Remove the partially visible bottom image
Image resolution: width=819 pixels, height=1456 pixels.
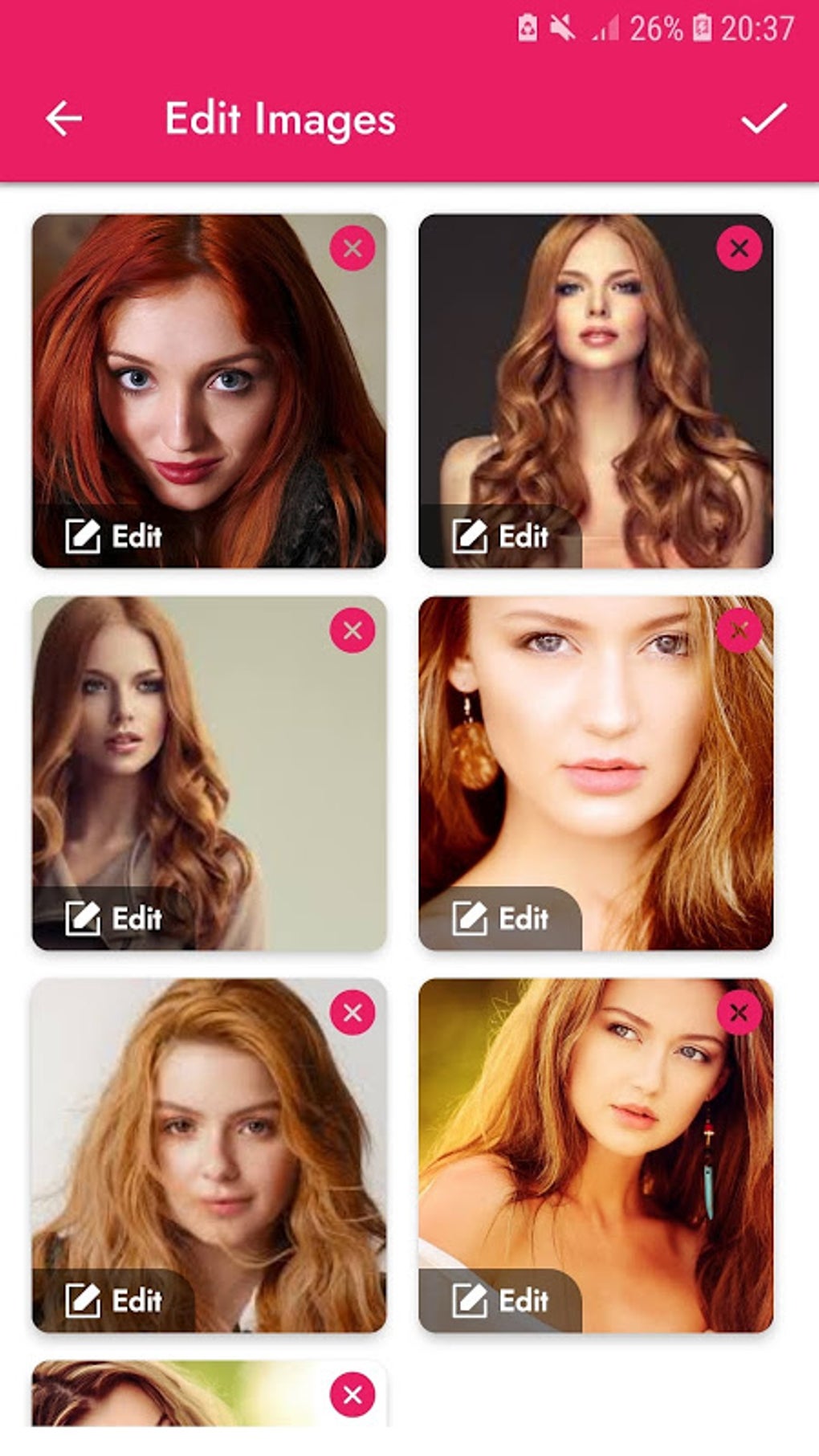tap(352, 1395)
